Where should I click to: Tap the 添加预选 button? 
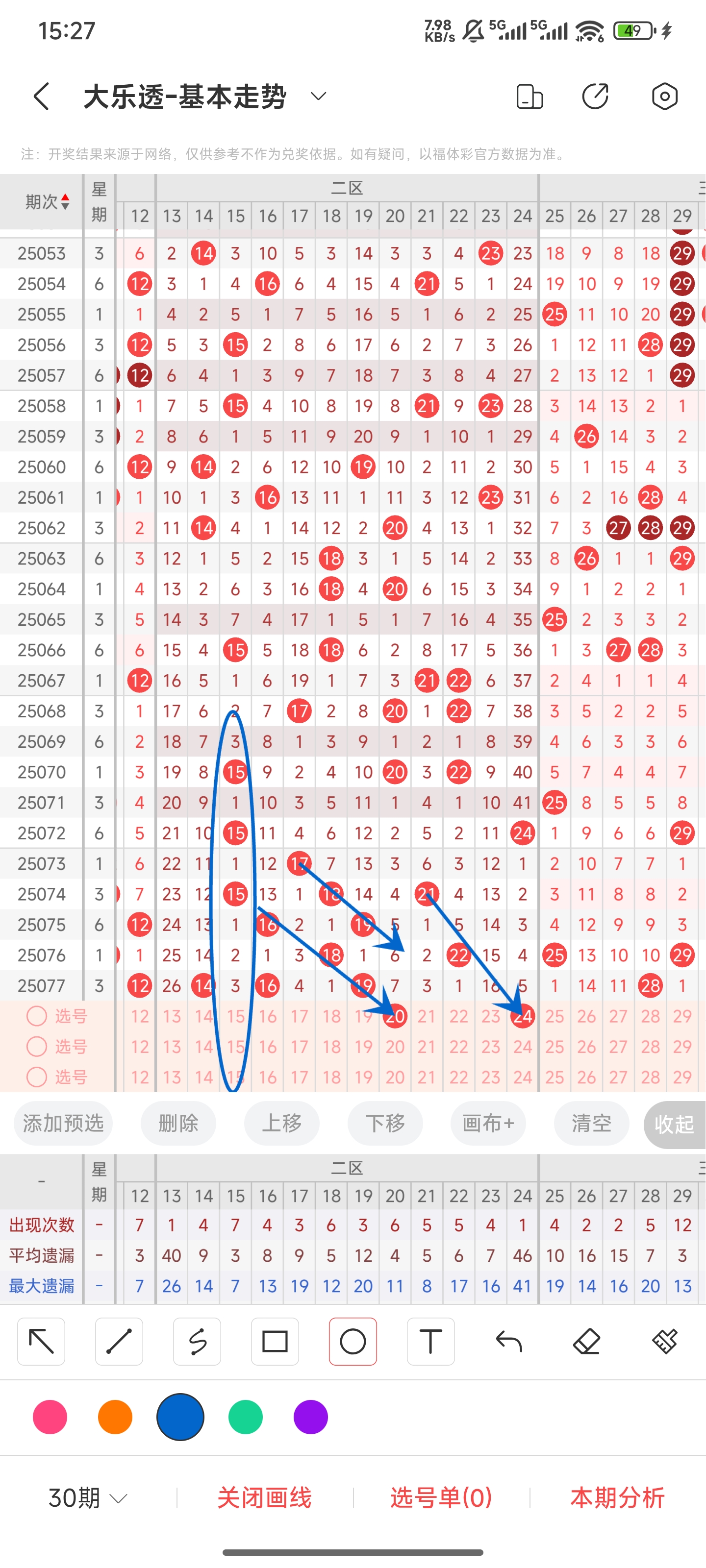tap(63, 1123)
